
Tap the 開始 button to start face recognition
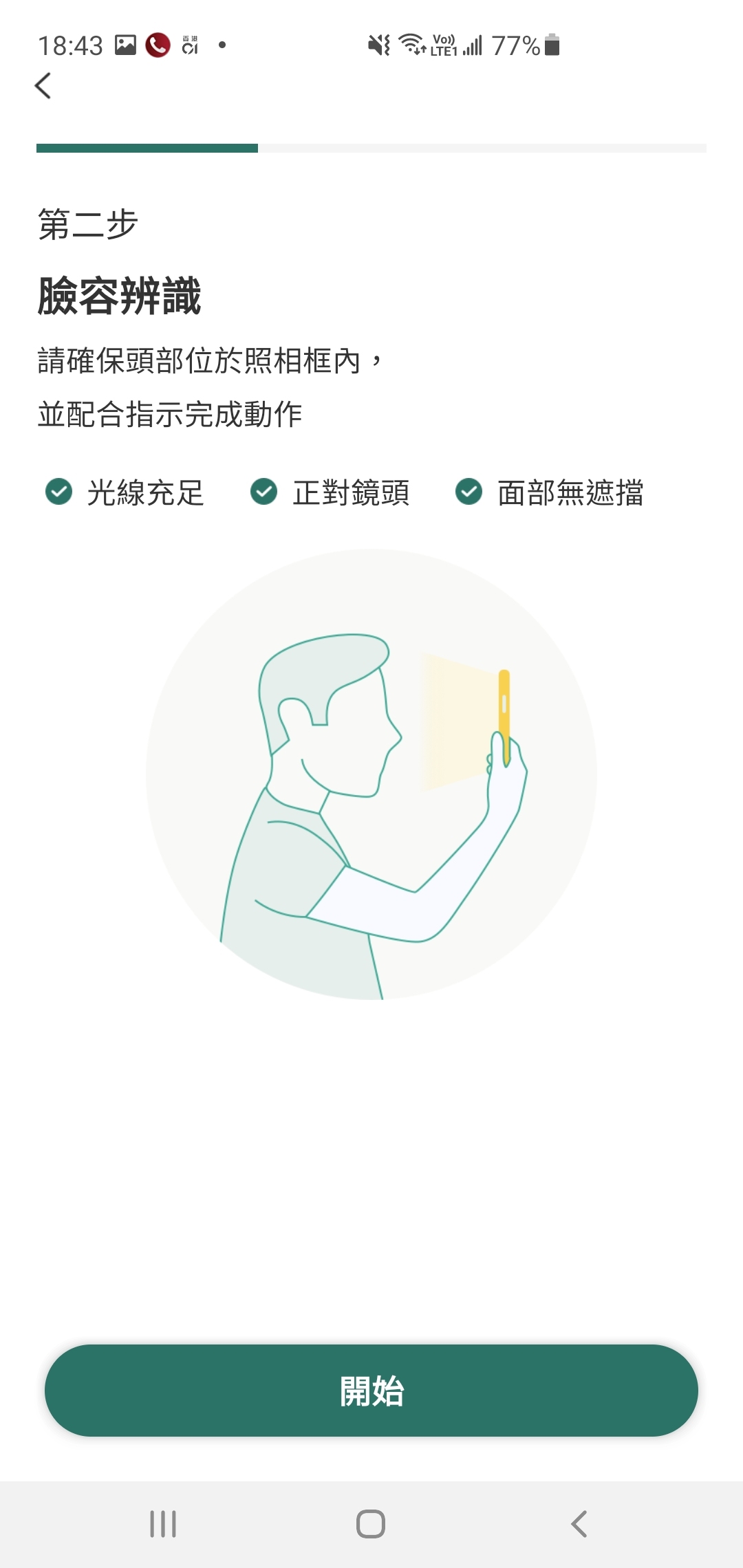coord(371,1390)
